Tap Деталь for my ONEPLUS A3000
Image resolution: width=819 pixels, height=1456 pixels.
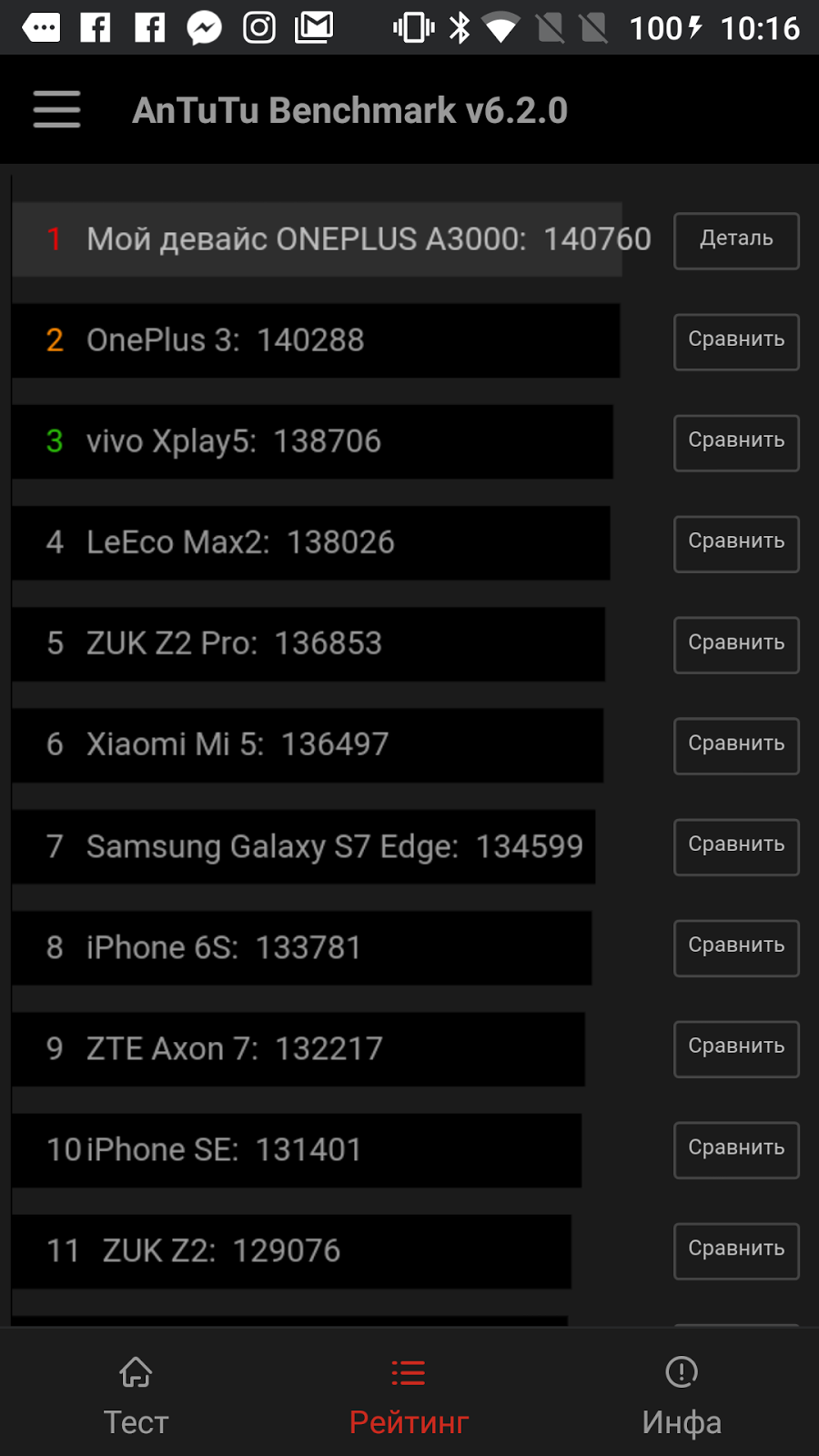[736, 240]
